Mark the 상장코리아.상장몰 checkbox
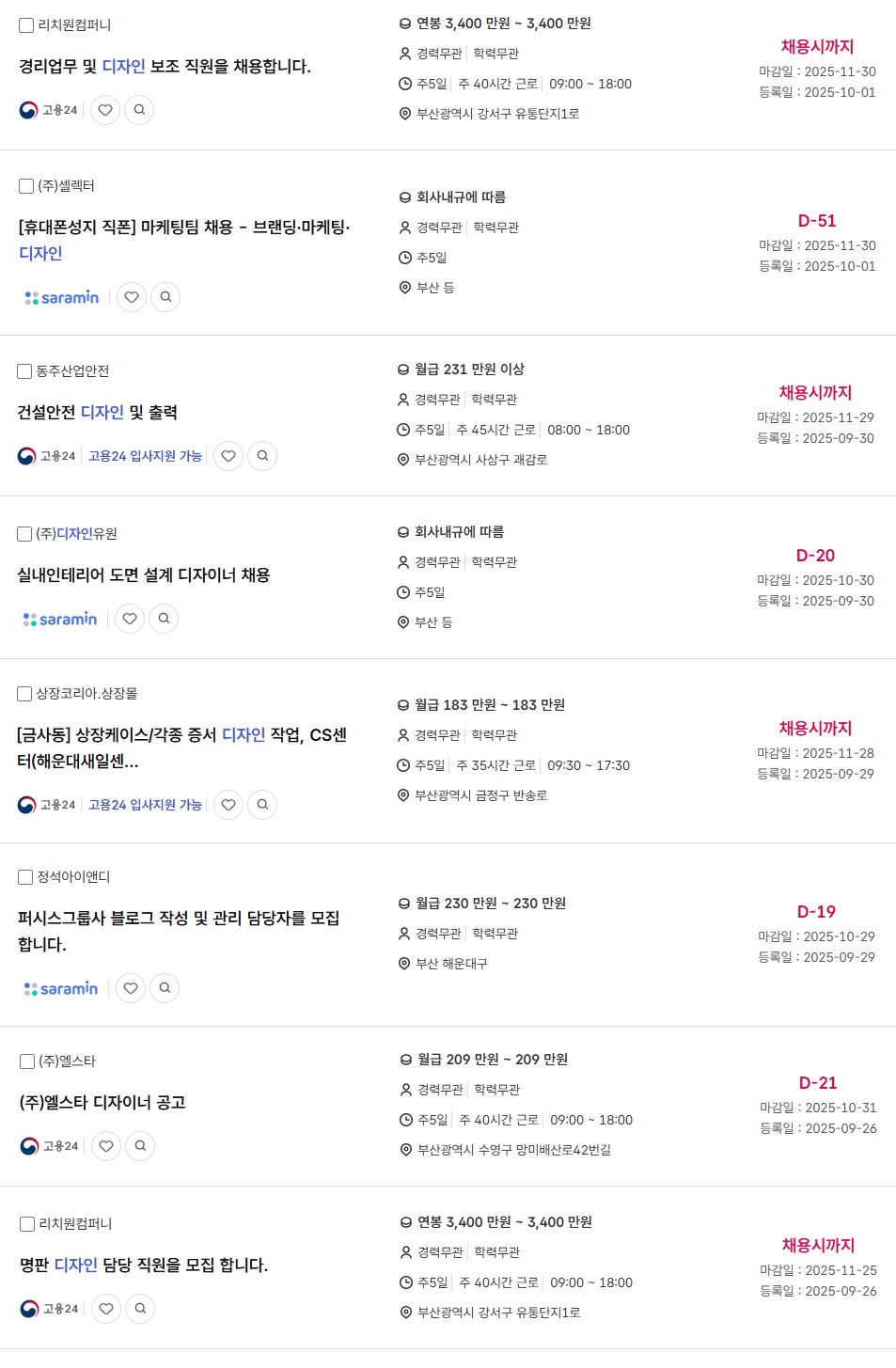Screen dimensions: 896x1368 point(24,694)
